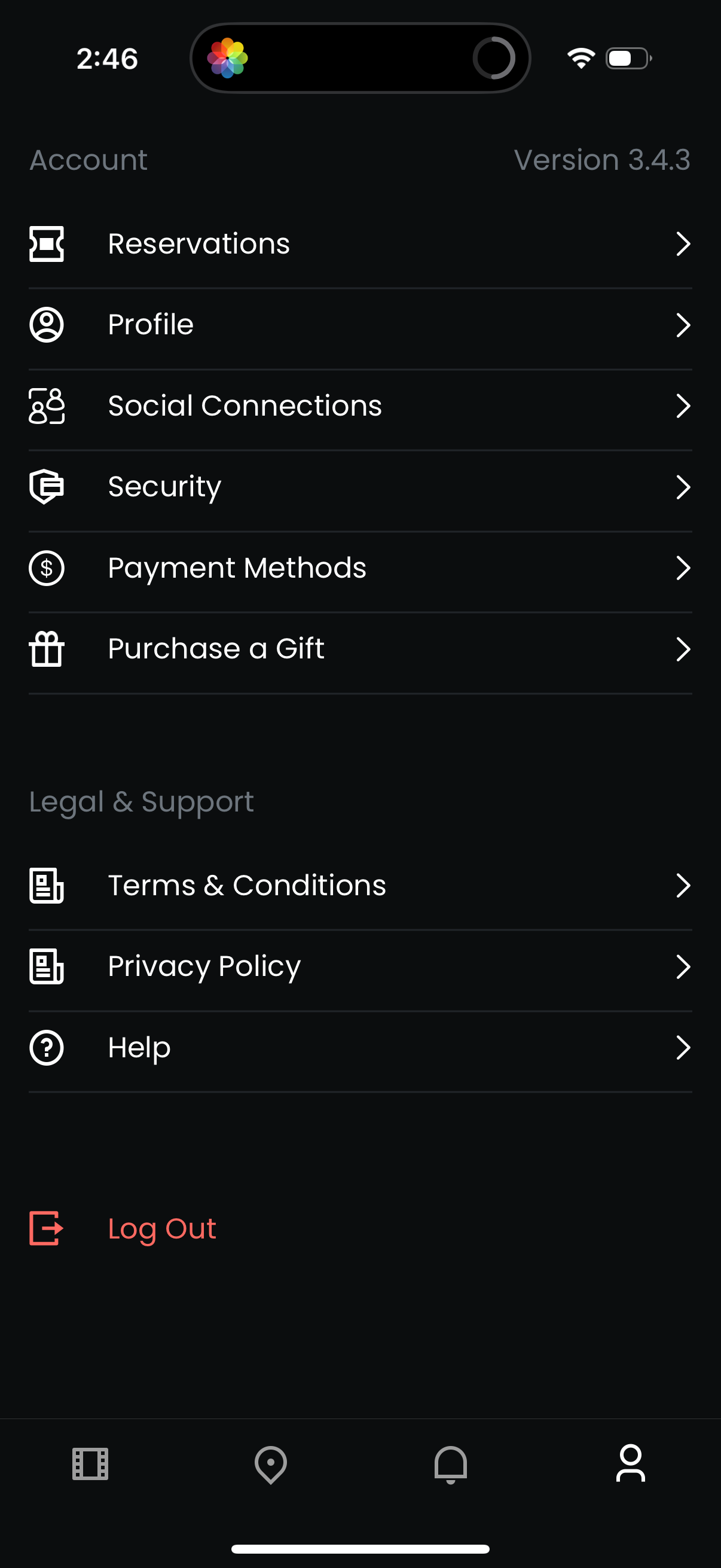Select the profile person tab at bottom
Image resolution: width=721 pixels, height=1568 pixels.
click(630, 1465)
